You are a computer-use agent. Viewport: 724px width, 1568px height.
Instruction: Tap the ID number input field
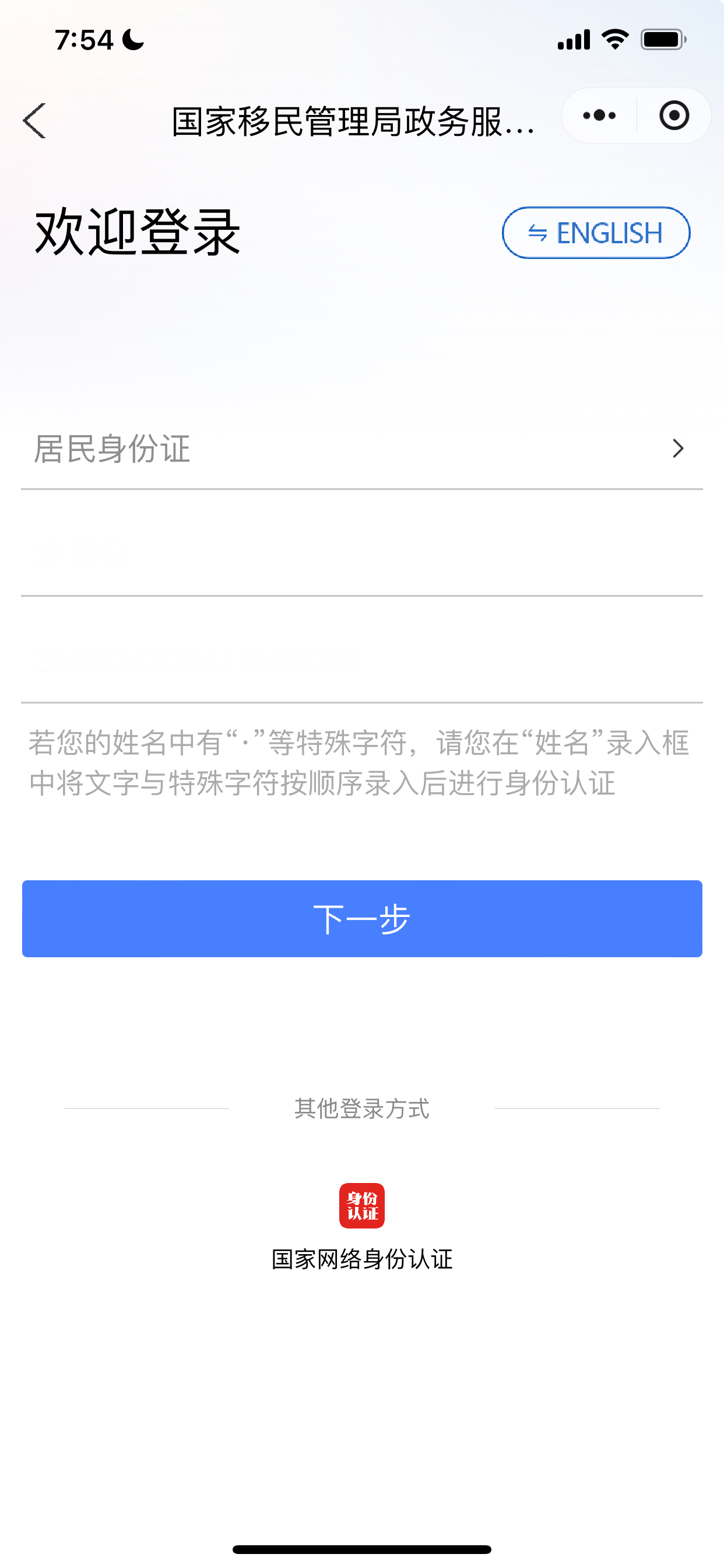click(361, 661)
